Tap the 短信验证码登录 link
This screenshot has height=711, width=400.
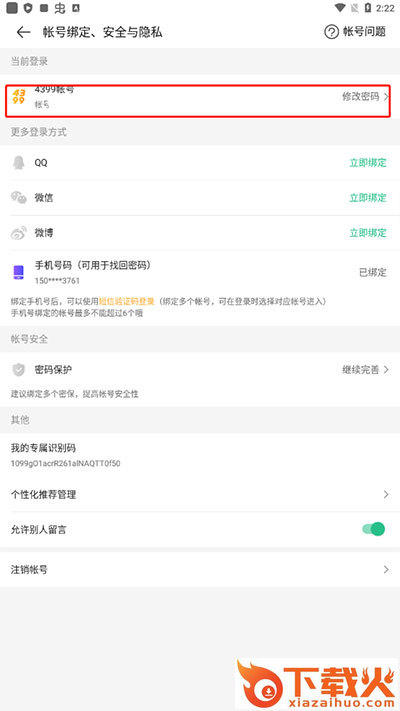tap(127, 302)
